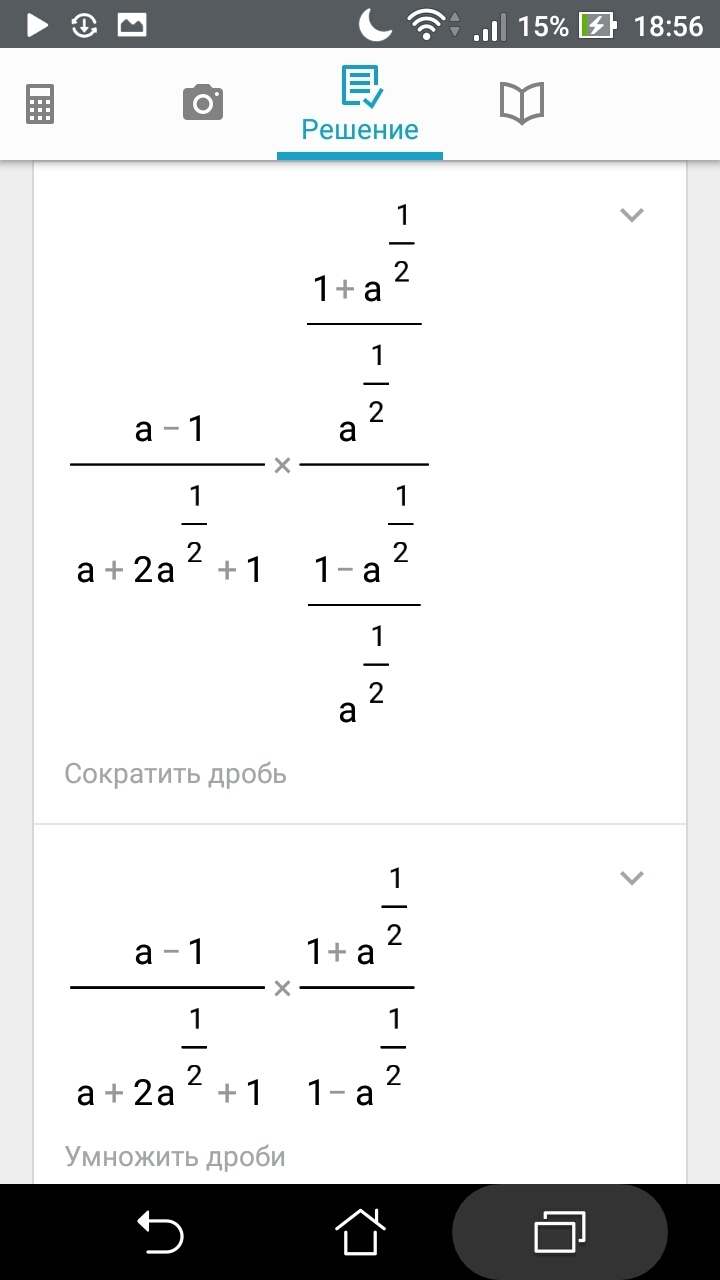Expand the Умножить дроби step
720x1280 pixels.
(632, 878)
